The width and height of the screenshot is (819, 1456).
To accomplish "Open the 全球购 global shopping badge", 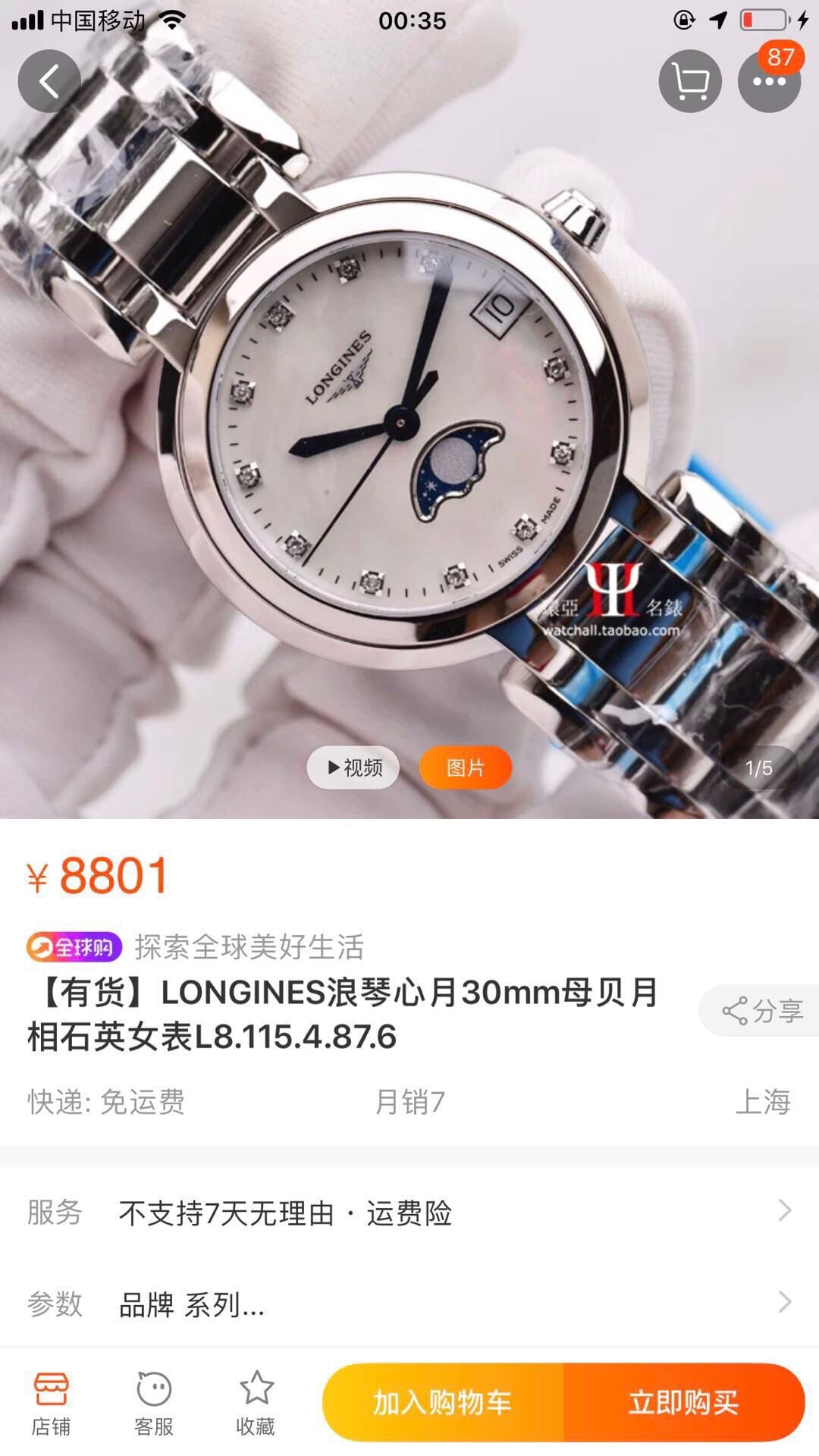I will (74, 946).
